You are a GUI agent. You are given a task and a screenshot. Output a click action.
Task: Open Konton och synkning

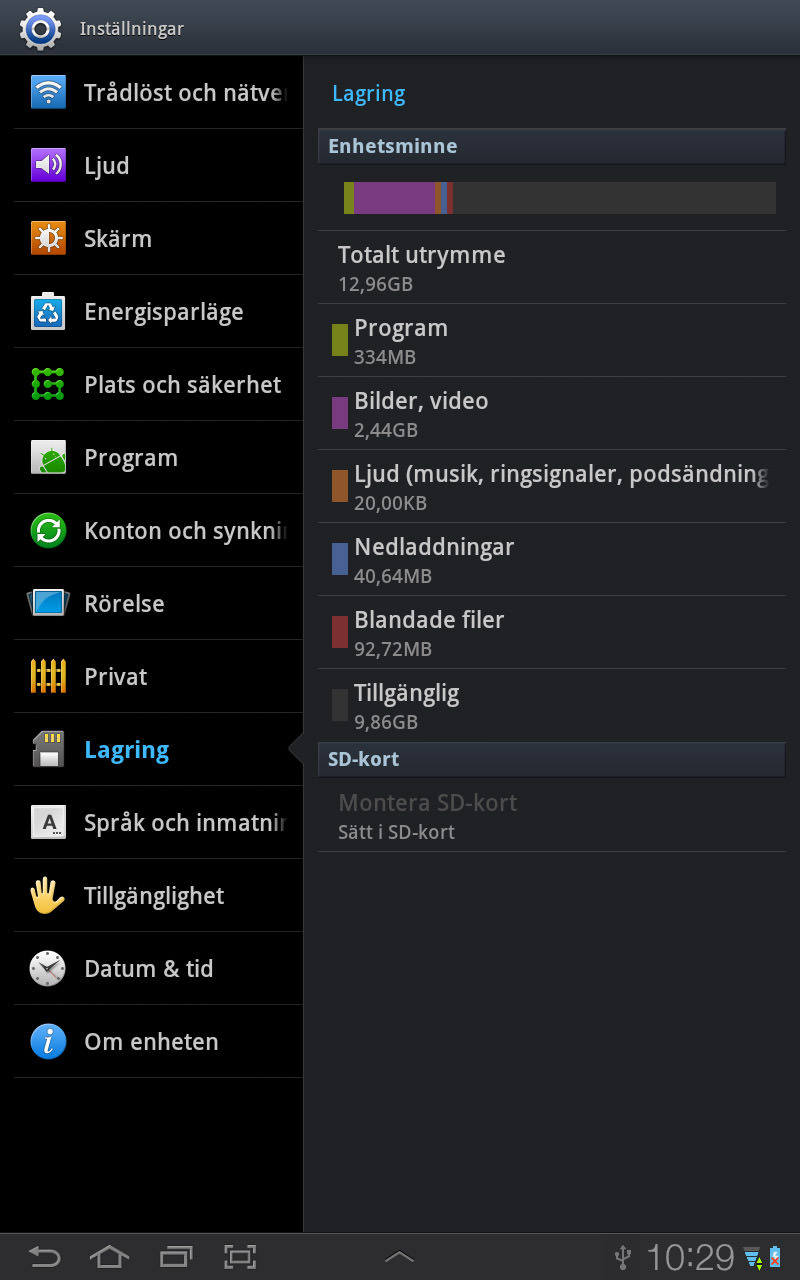(158, 531)
